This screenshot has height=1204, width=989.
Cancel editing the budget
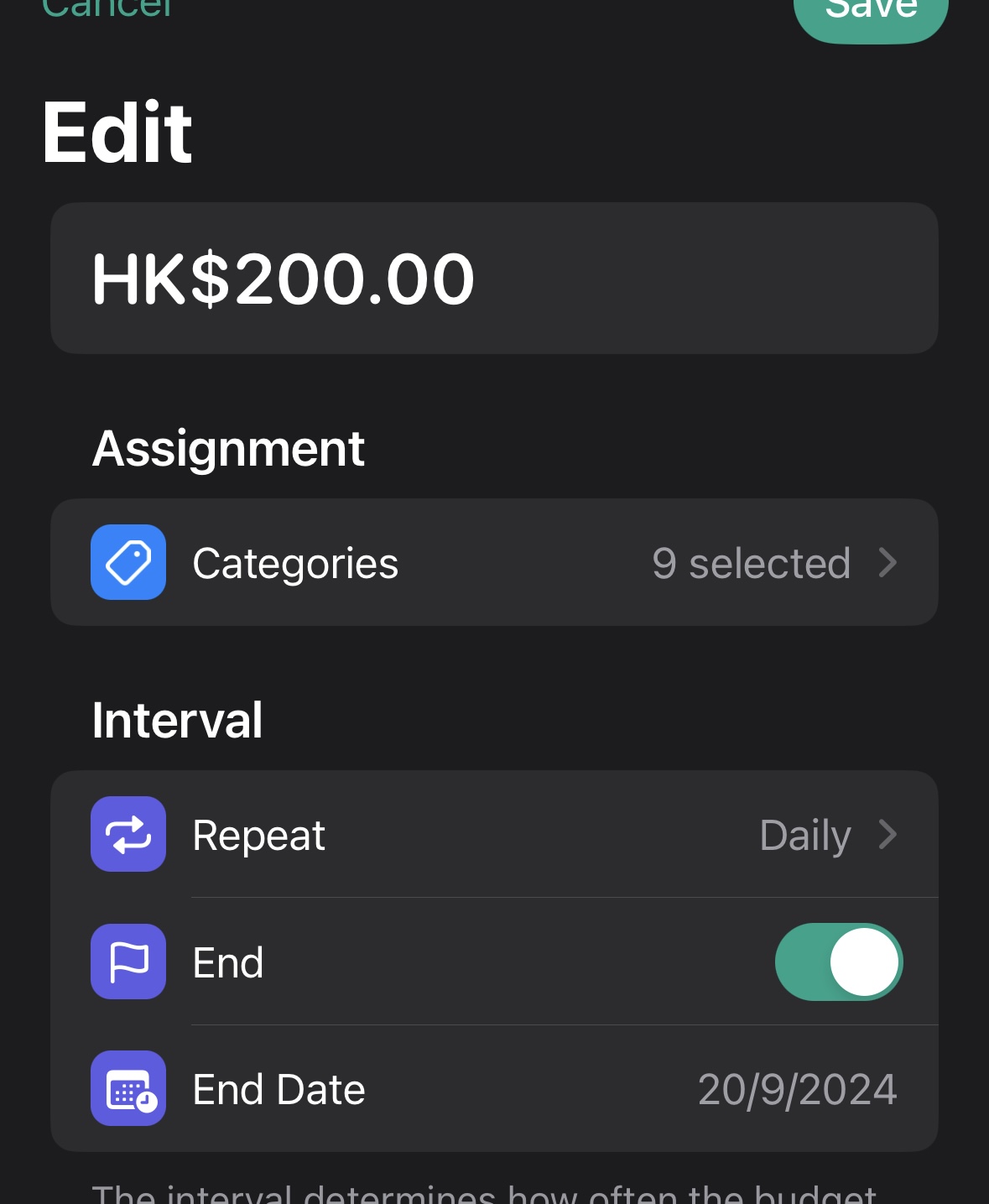coord(107,8)
